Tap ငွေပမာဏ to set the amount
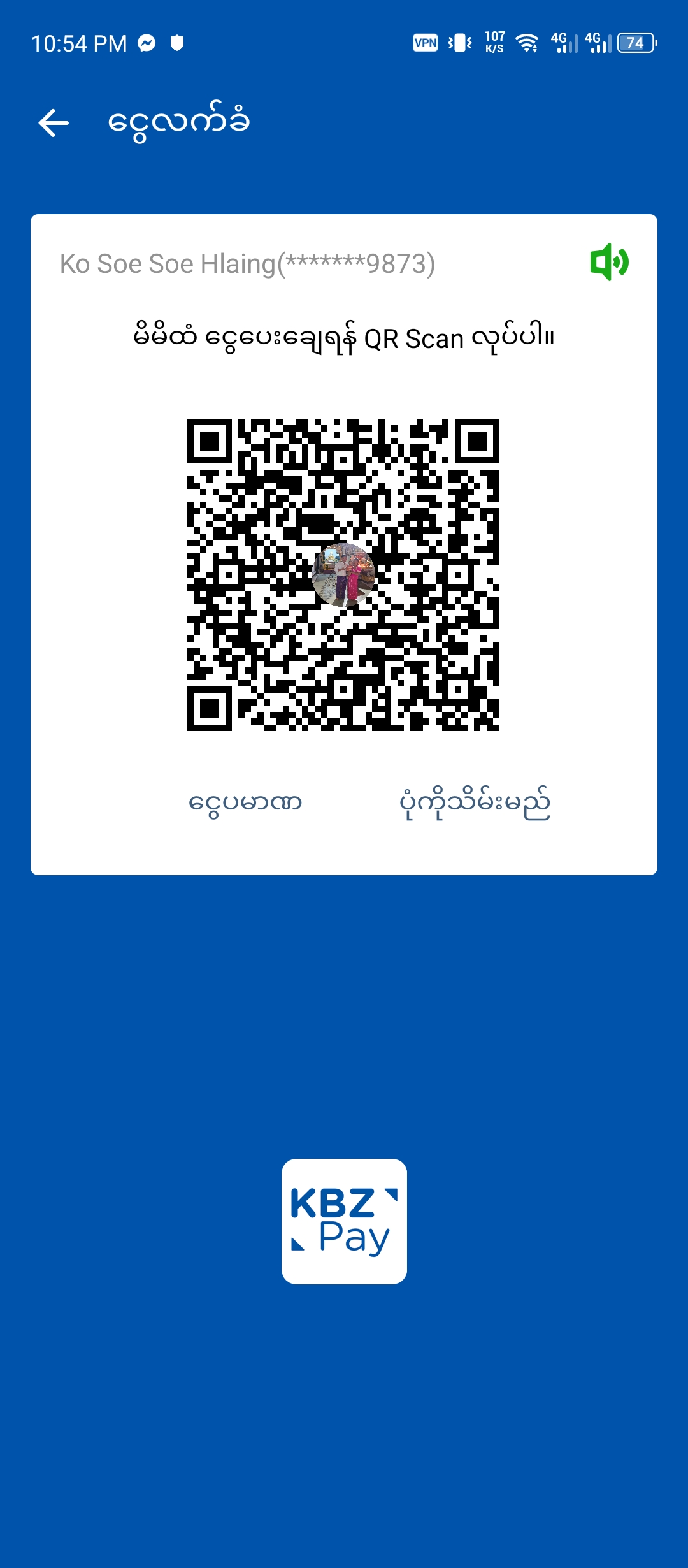This screenshot has height=1568, width=688. point(245,802)
